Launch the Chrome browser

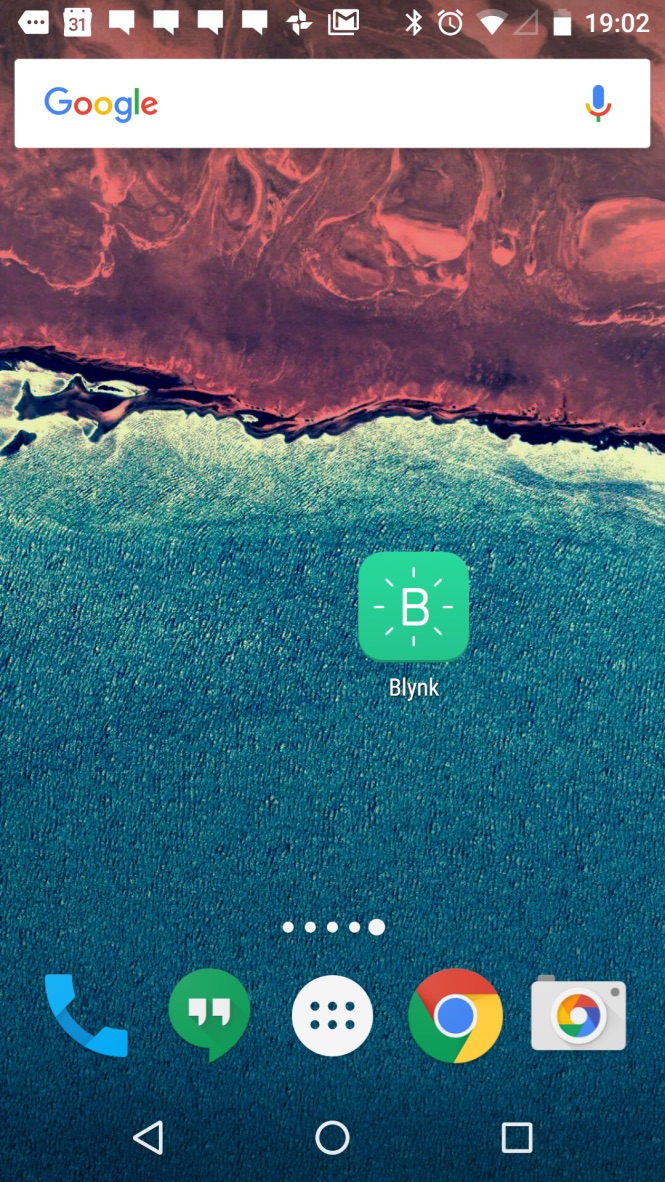click(x=455, y=1015)
